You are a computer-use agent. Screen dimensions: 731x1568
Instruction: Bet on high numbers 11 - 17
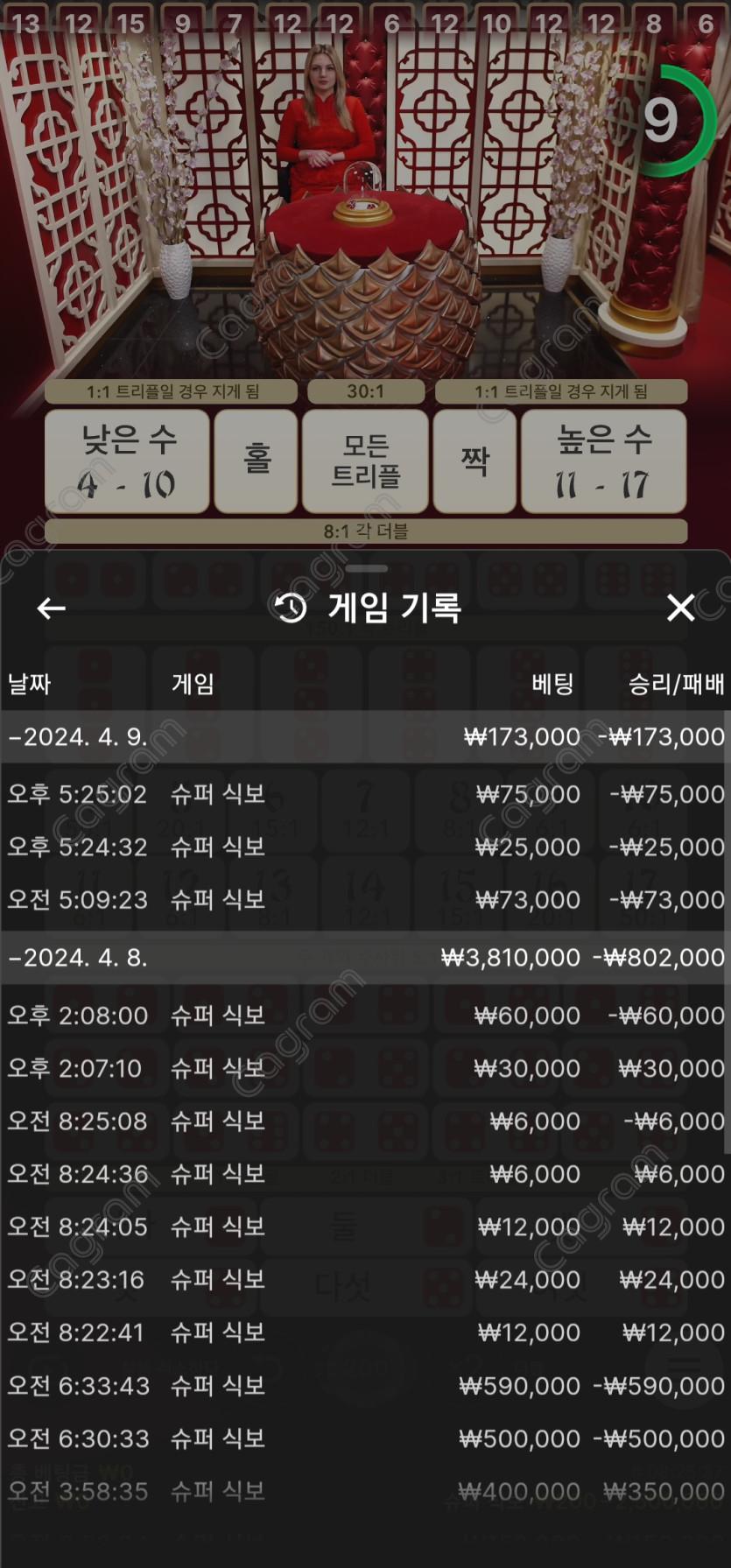[x=603, y=461]
